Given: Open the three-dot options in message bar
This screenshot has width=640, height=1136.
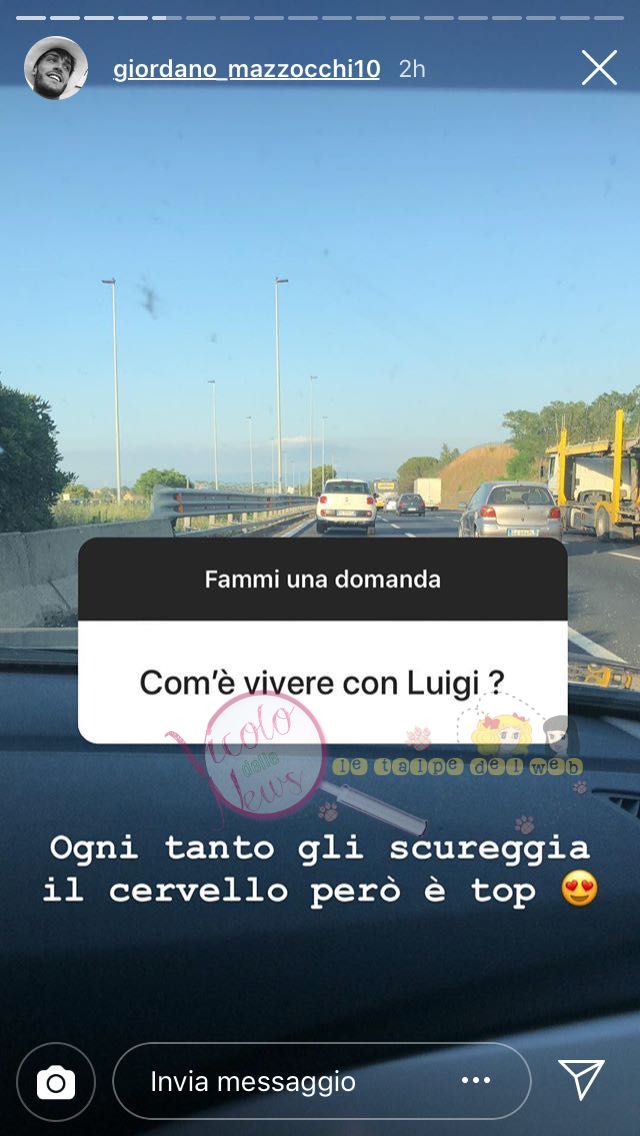Looking at the screenshot, I should (476, 1081).
